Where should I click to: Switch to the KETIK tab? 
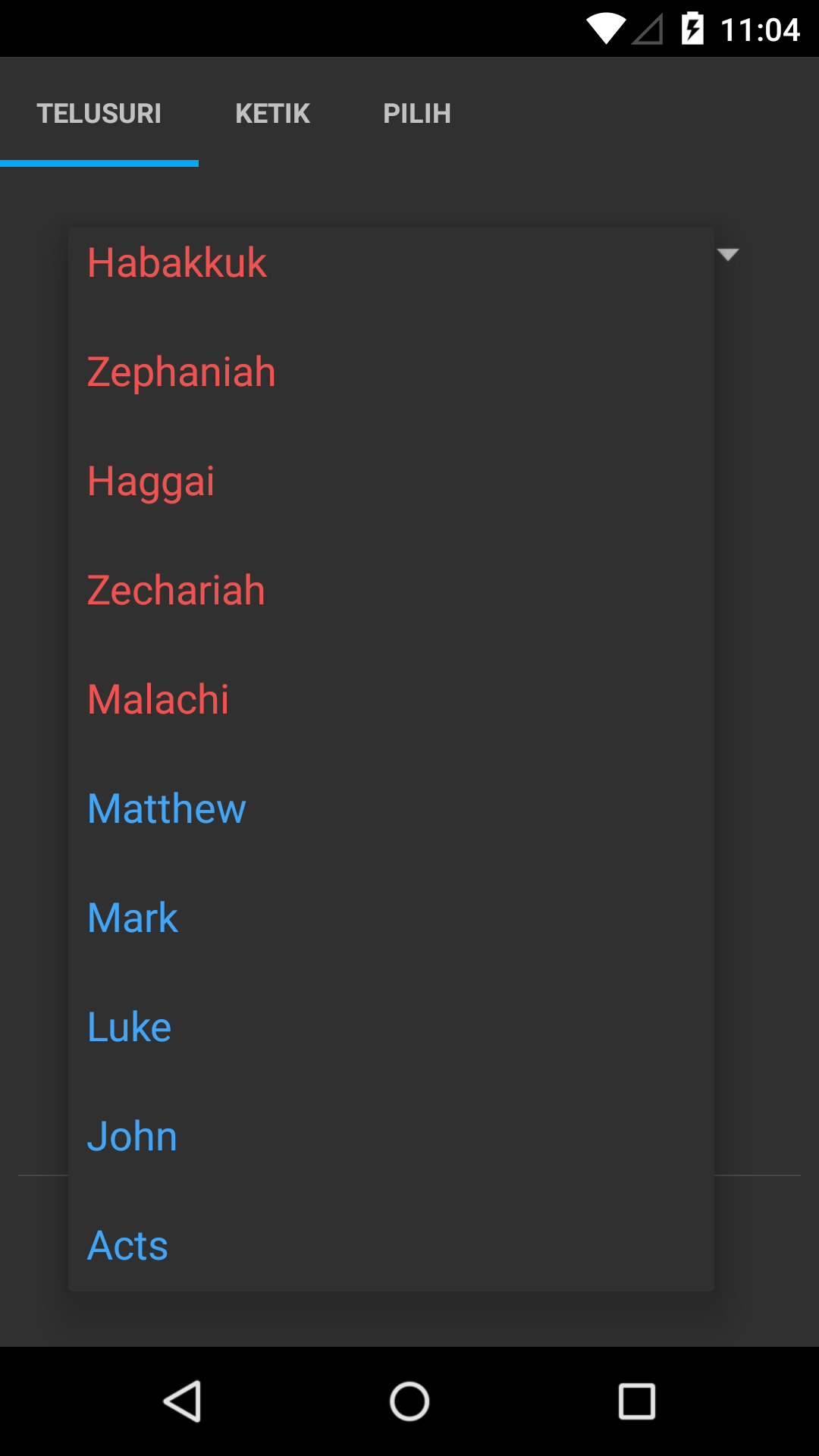[x=272, y=113]
